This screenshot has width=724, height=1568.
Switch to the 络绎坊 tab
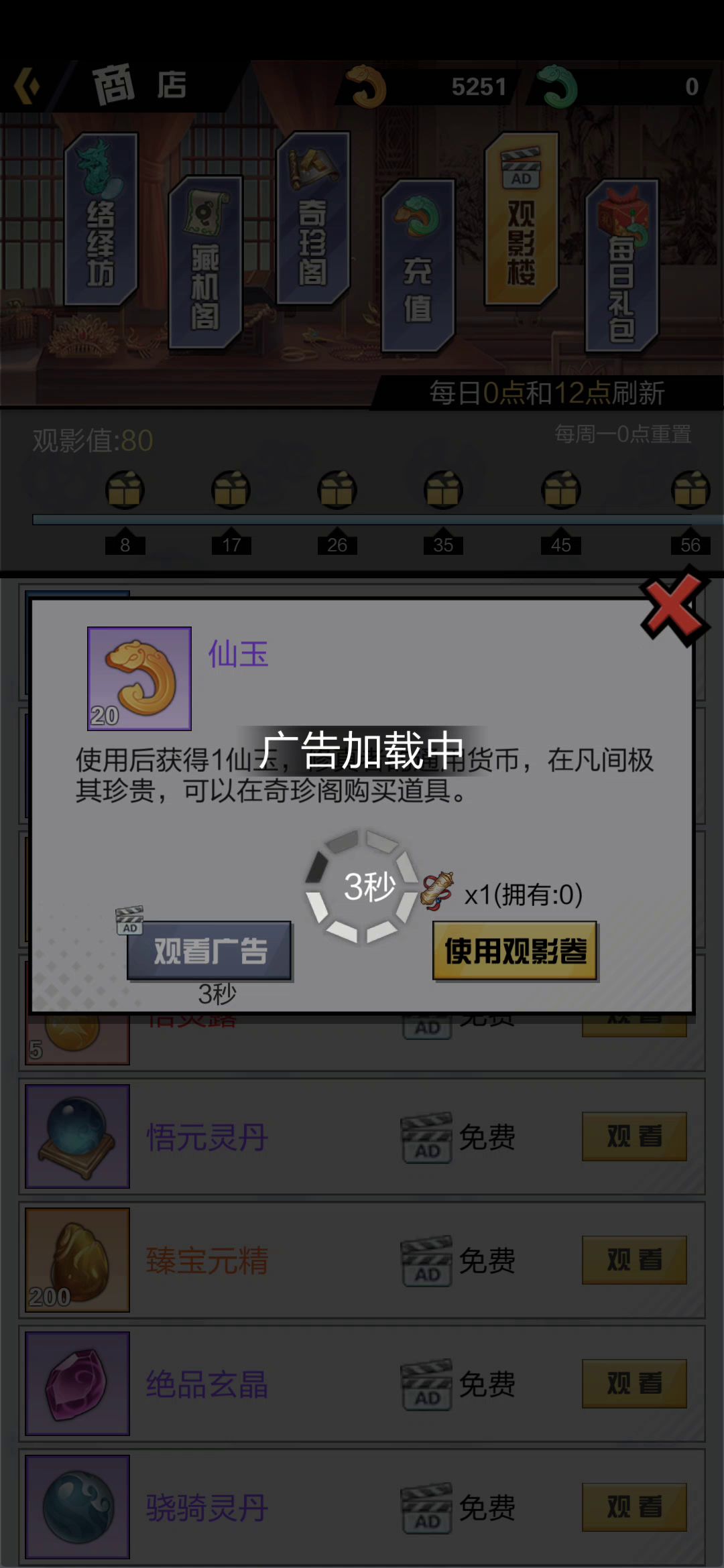101,219
